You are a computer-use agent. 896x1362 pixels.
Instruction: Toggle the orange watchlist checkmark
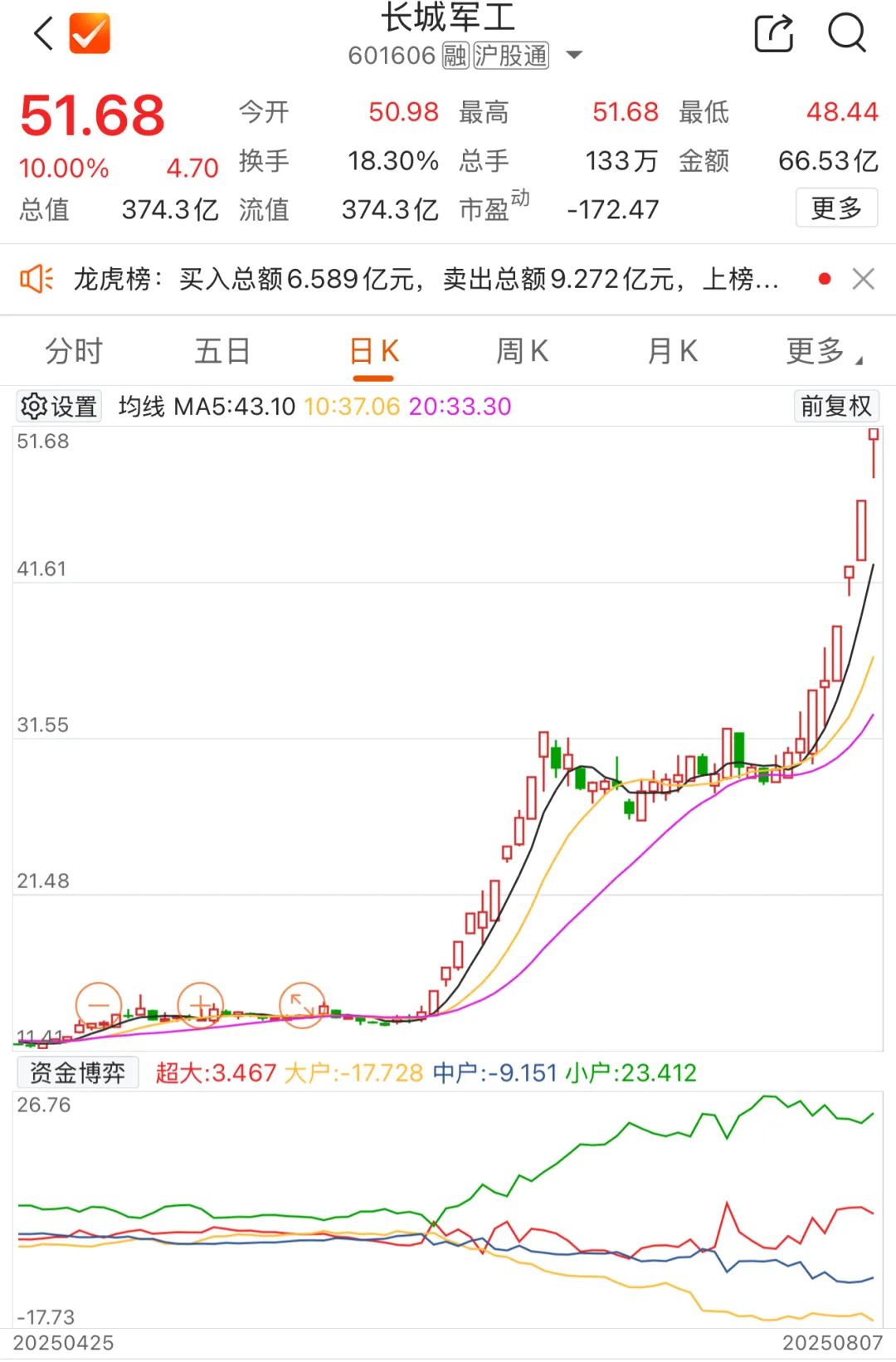(x=90, y=35)
